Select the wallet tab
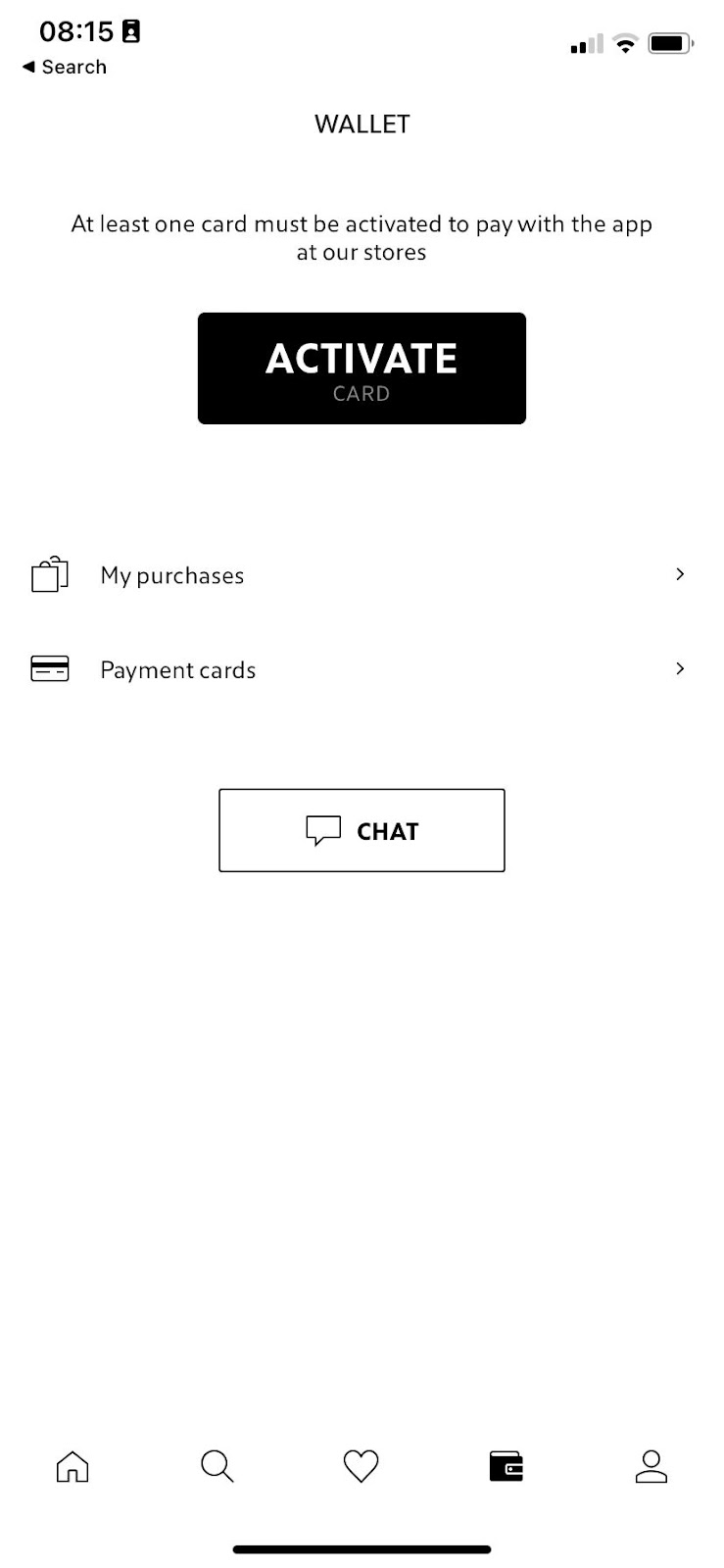The width and height of the screenshot is (724, 1568). click(506, 1467)
